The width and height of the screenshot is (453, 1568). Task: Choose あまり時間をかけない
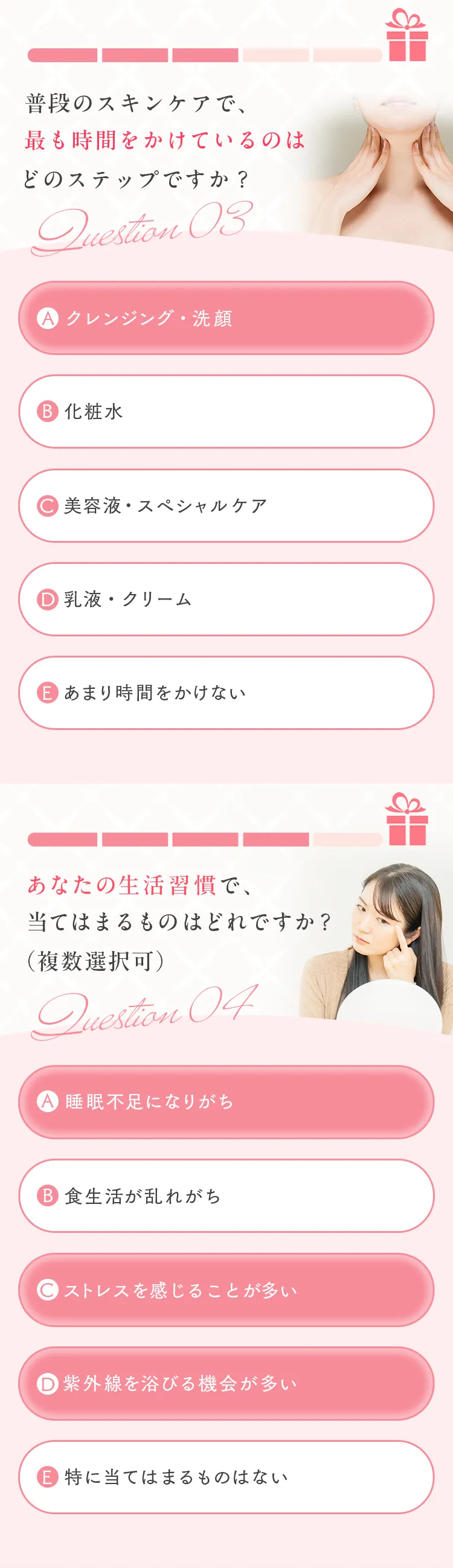tap(226, 693)
